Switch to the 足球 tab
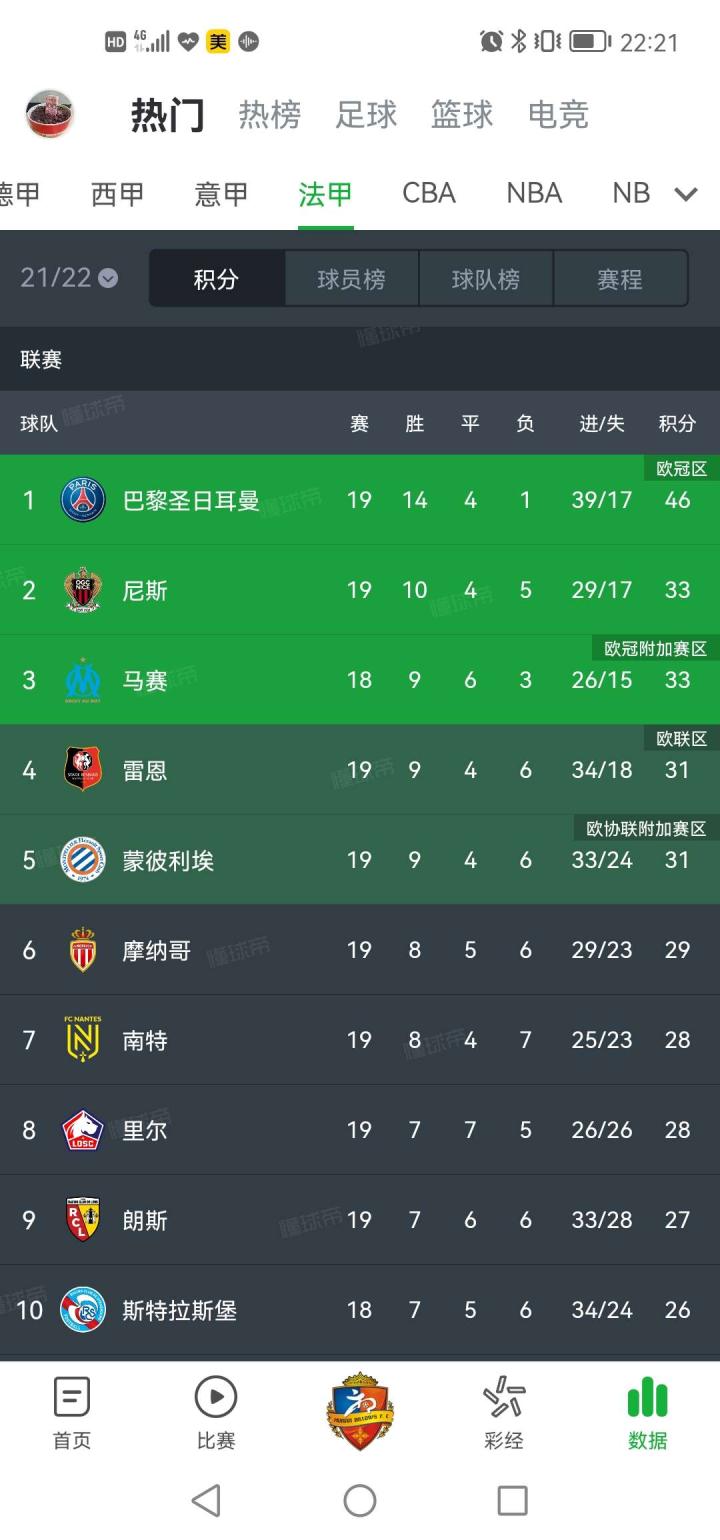 (x=366, y=115)
